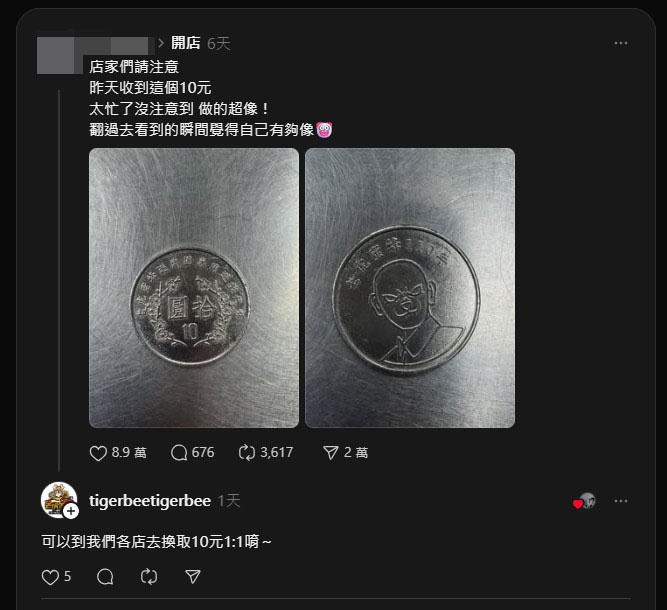View the coin back photo with portrait

click(x=409, y=288)
